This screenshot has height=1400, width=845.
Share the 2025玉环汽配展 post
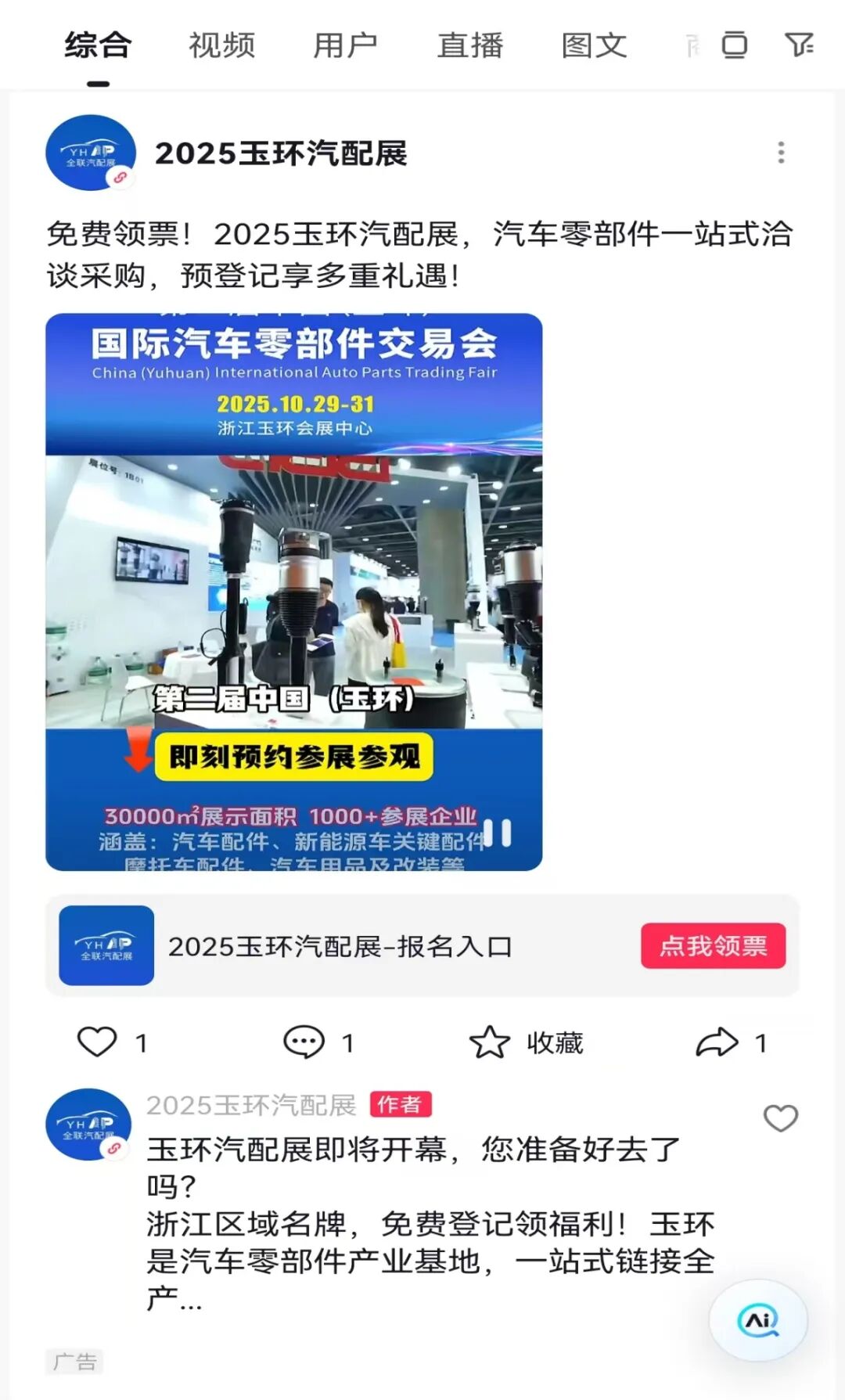[x=717, y=1042]
